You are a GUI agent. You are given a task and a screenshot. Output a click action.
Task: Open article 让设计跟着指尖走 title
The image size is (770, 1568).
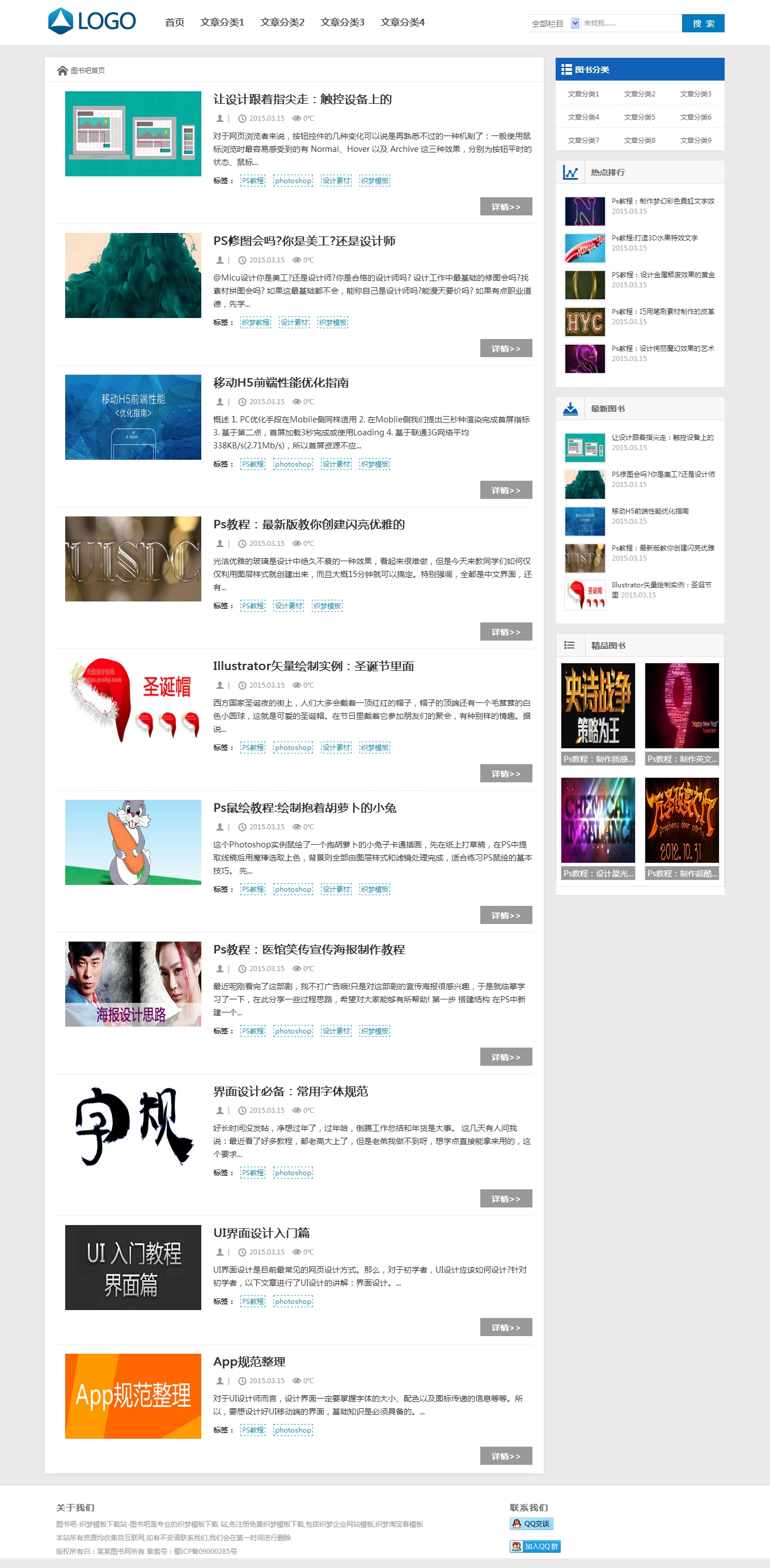(x=302, y=99)
